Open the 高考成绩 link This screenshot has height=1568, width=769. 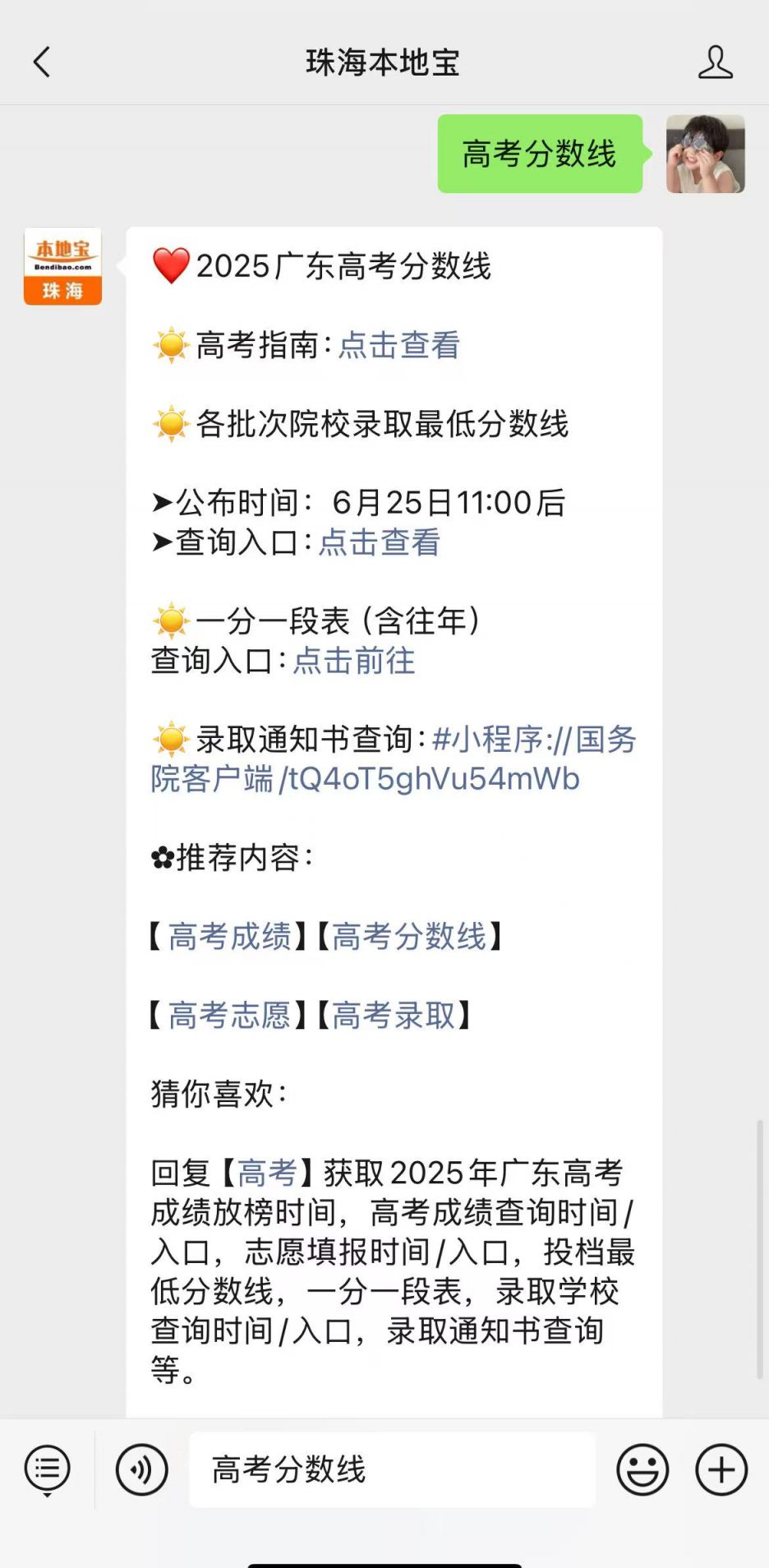tap(229, 937)
